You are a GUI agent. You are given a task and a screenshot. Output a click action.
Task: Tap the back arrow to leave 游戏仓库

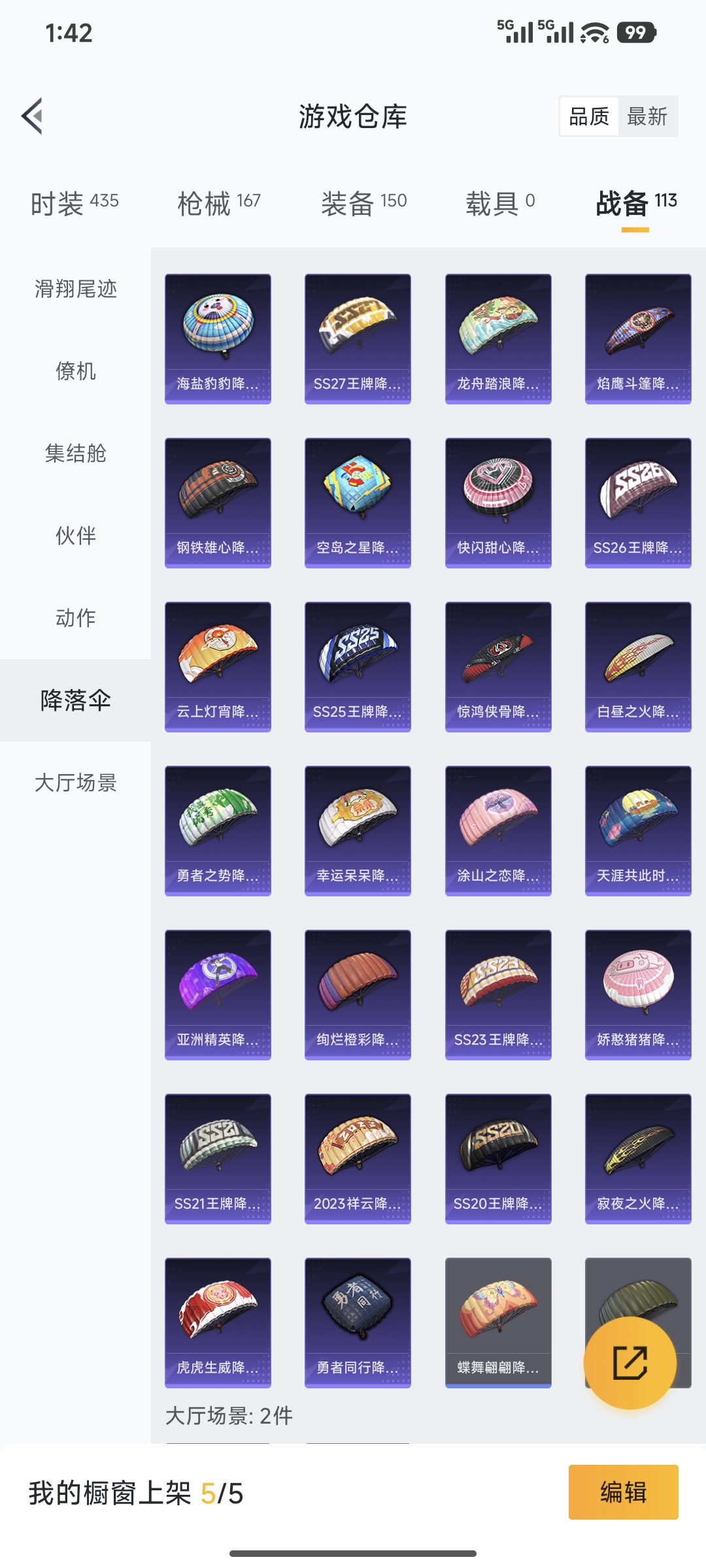coord(31,114)
